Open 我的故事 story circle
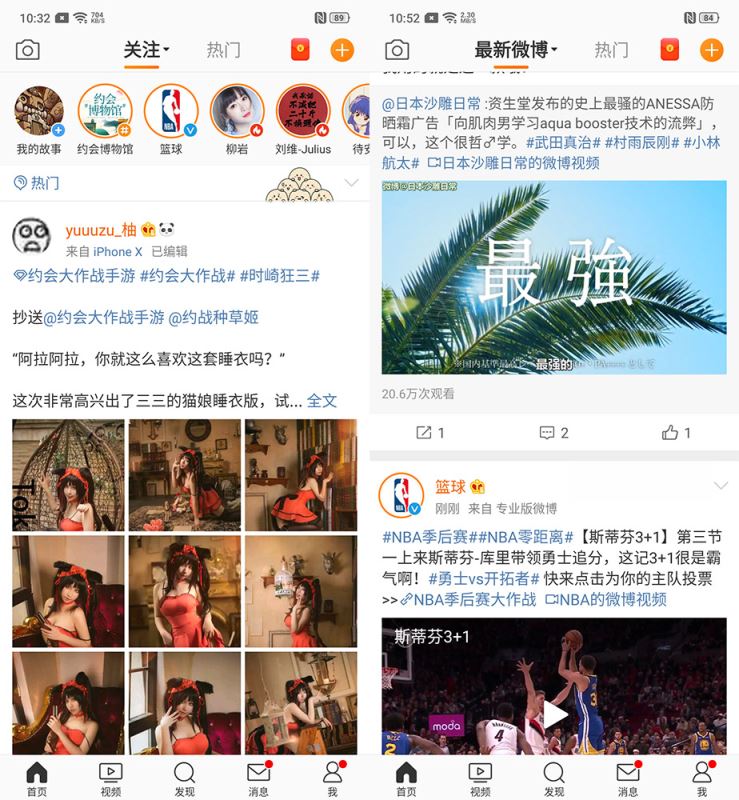This screenshot has width=739, height=800. click(39, 112)
